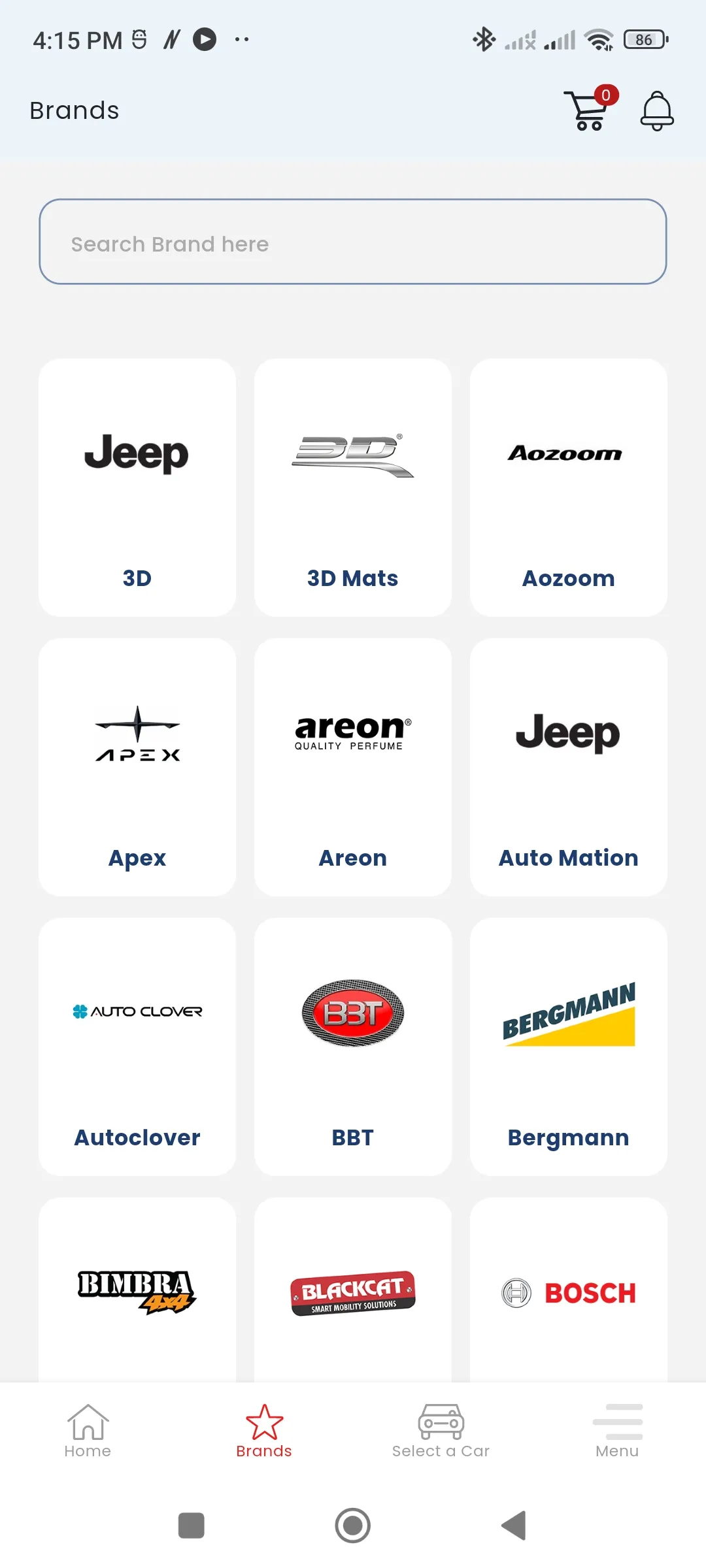Select the BBT brand

[x=353, y=1047]
